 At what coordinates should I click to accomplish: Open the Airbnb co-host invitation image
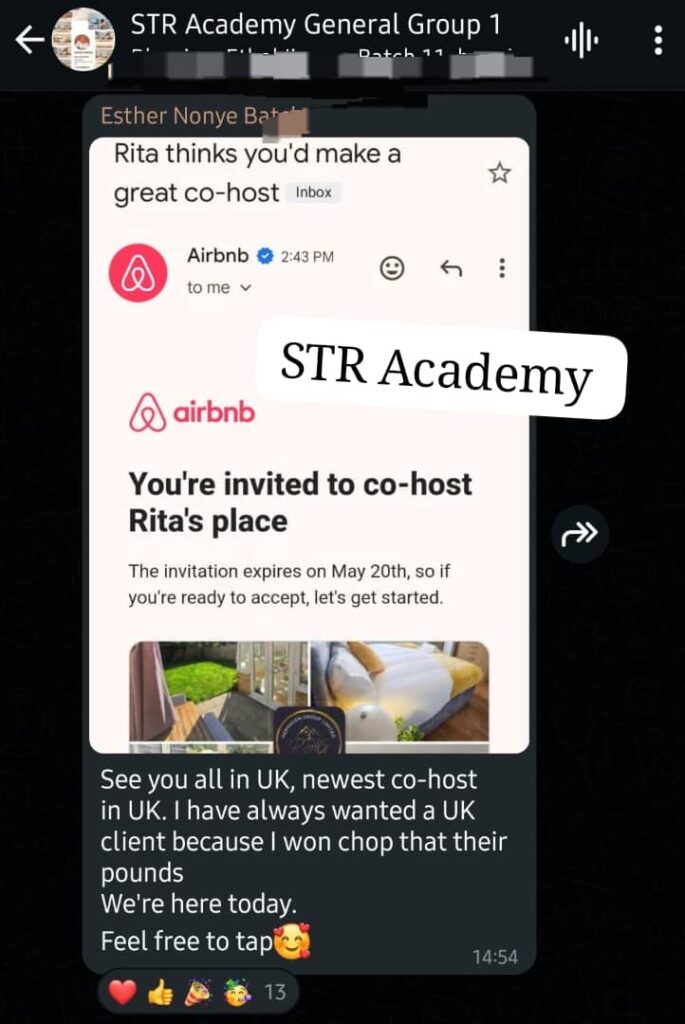pyautogui.click(x=308, y=445)
